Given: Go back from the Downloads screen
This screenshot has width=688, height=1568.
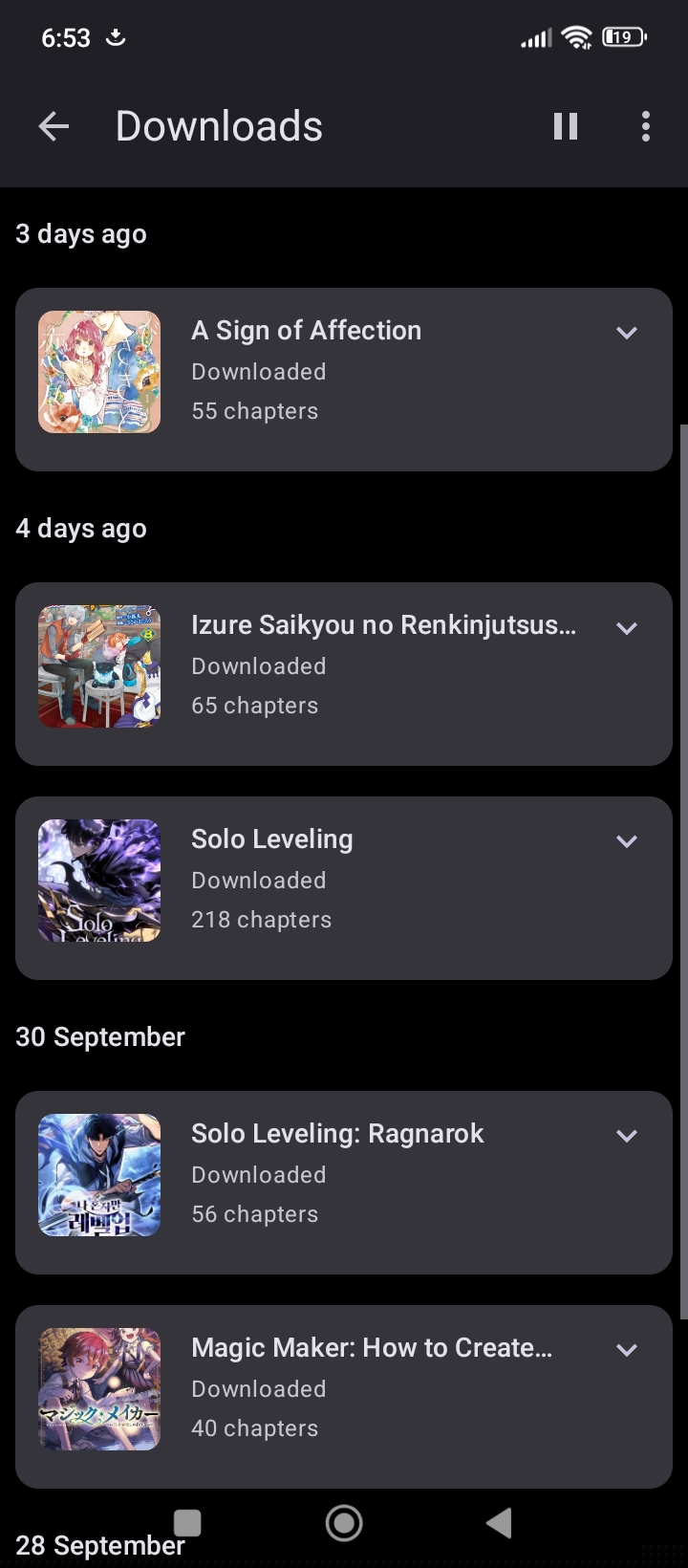Looking at the screenshot, I should (x=54, y=126).
